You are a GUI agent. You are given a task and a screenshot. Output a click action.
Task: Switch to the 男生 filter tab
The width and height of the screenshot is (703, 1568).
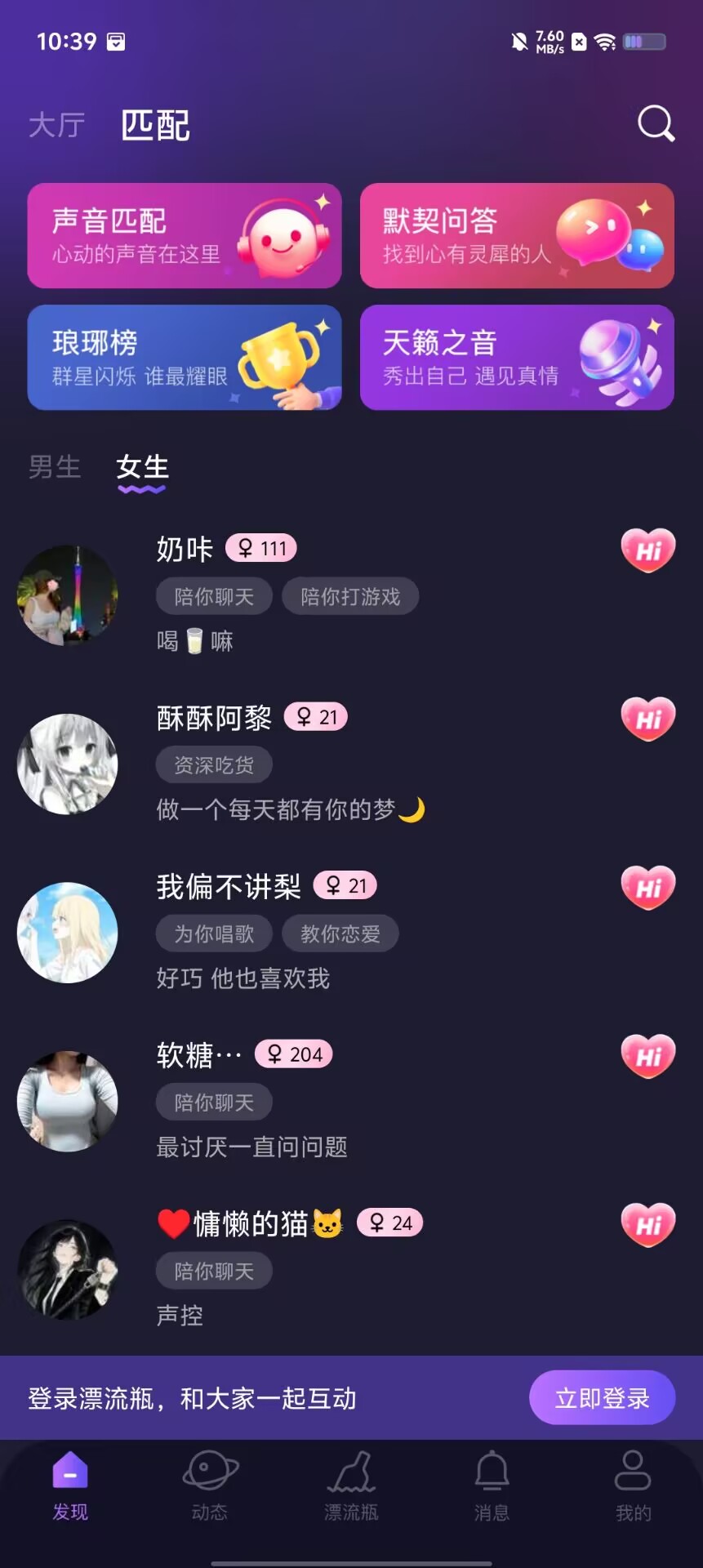pyautogui.click(x=55, y=467)
